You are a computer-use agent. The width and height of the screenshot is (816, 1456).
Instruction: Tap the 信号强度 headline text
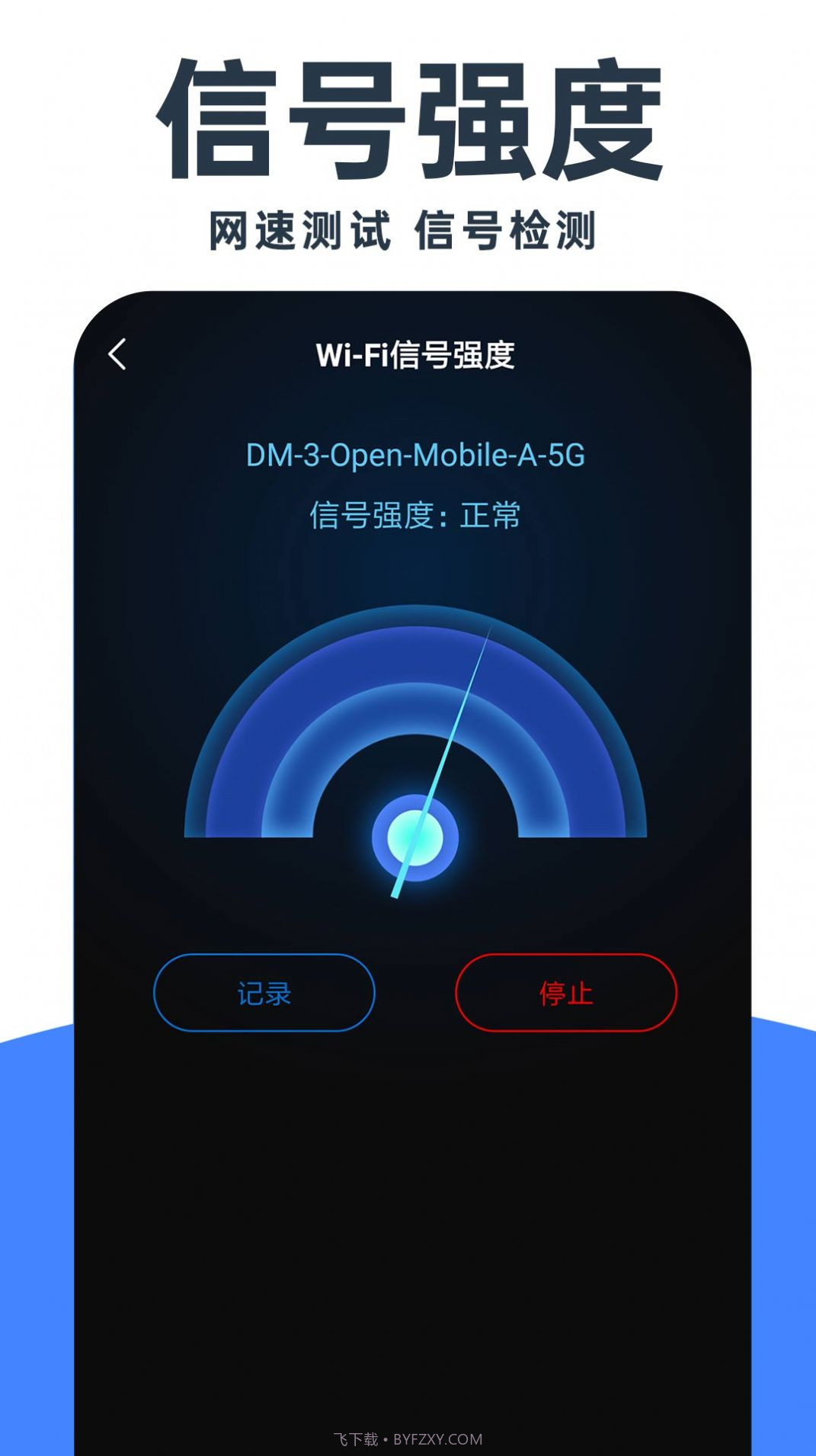pos(408,118)
